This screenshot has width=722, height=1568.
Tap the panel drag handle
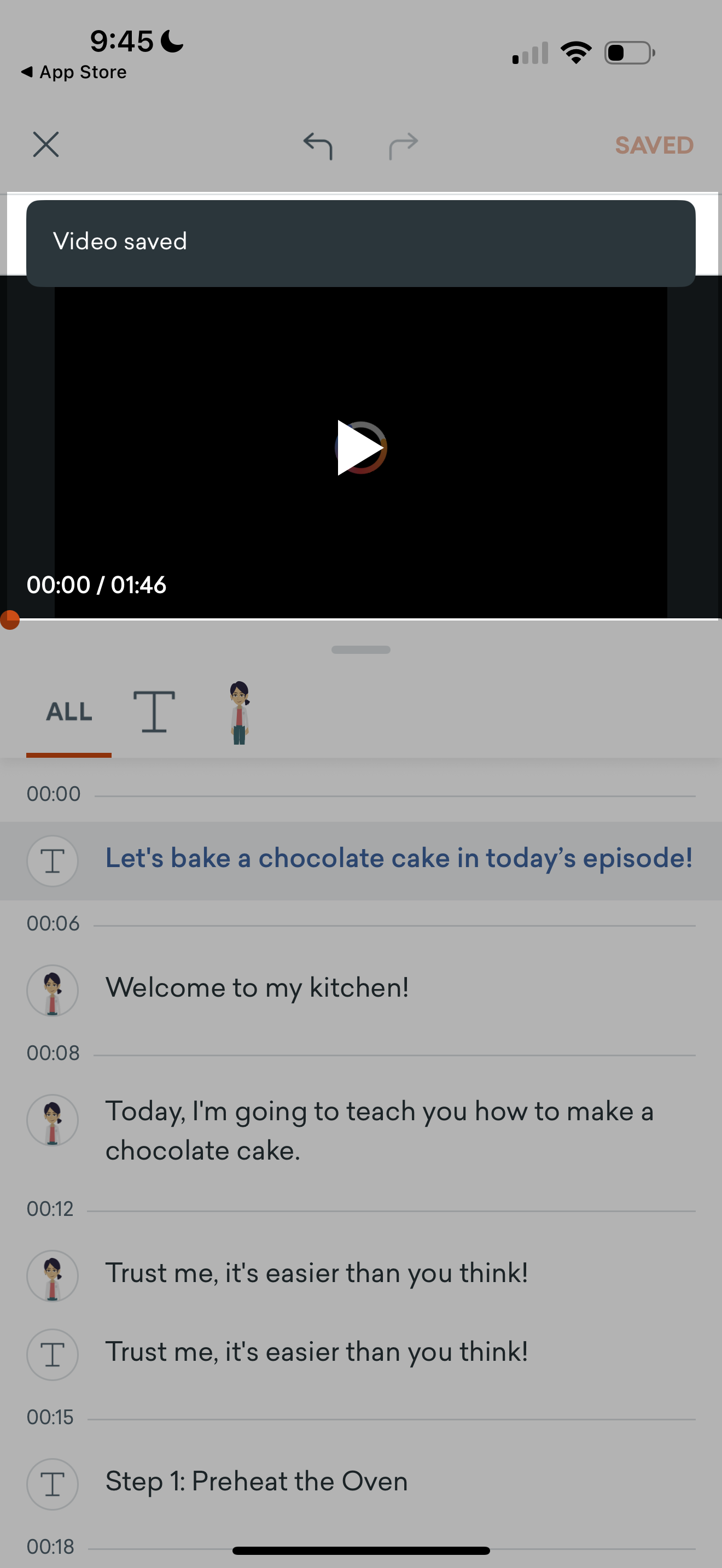pyautogui.click(x=360, y=650)
